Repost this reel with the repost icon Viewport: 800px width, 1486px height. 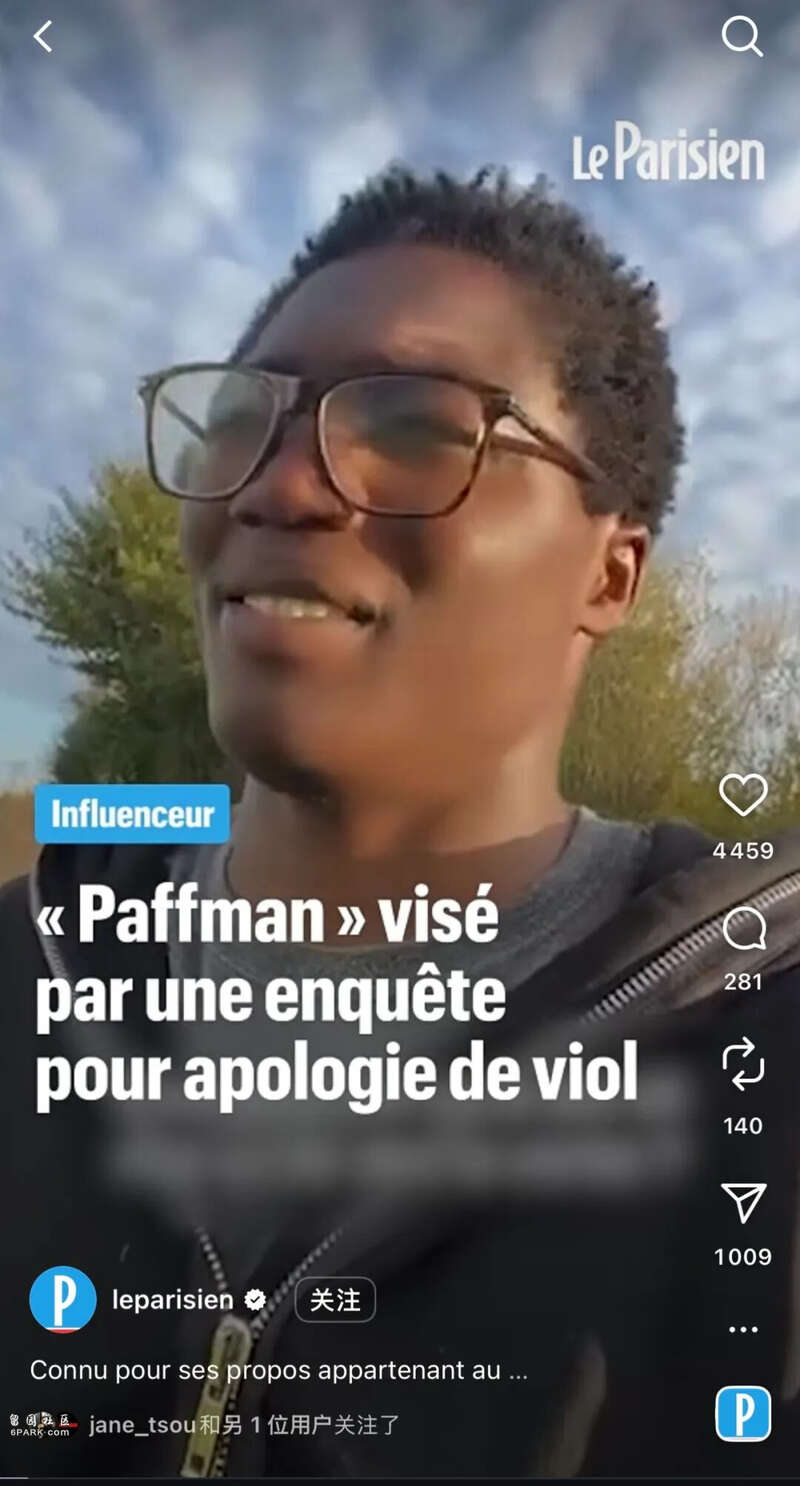743,1065
